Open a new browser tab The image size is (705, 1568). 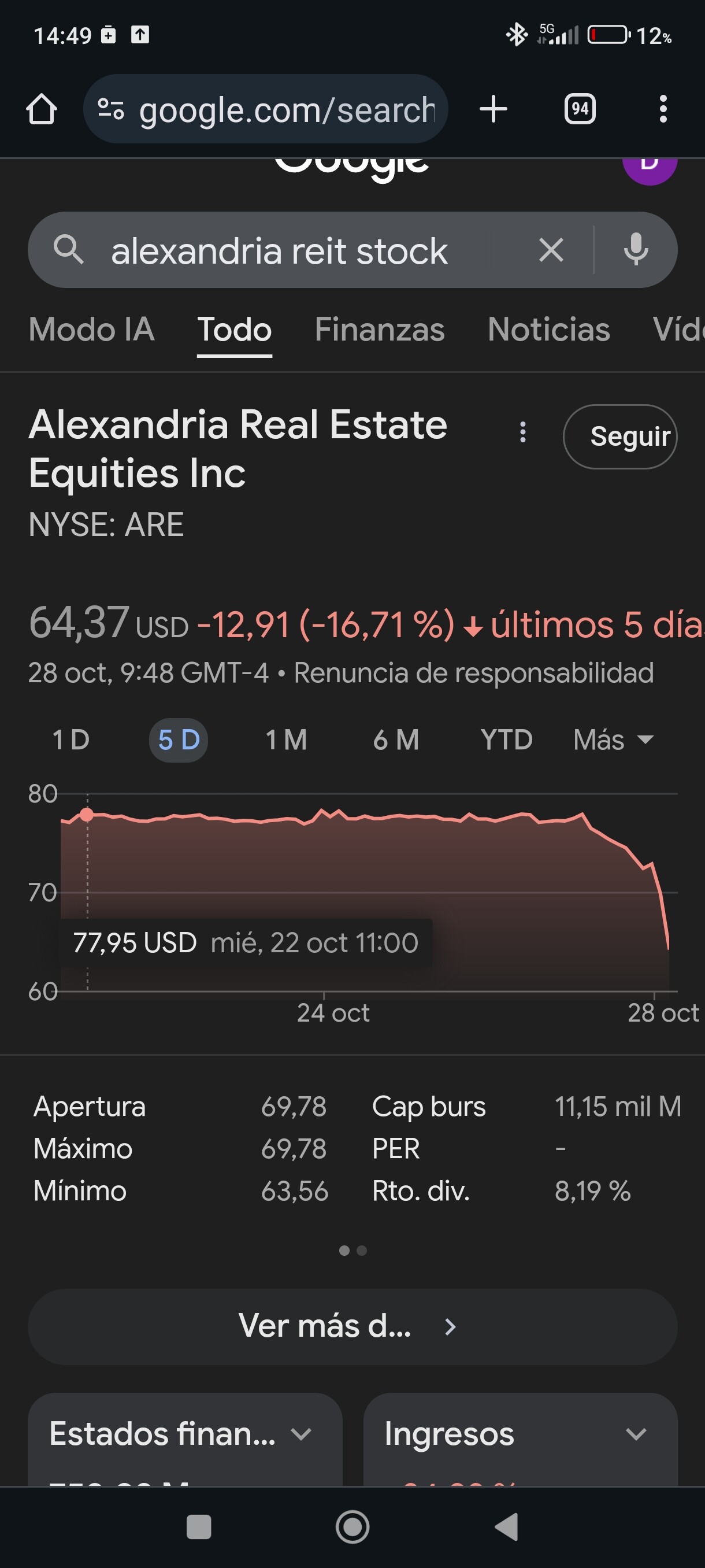(x=493, y=110)
